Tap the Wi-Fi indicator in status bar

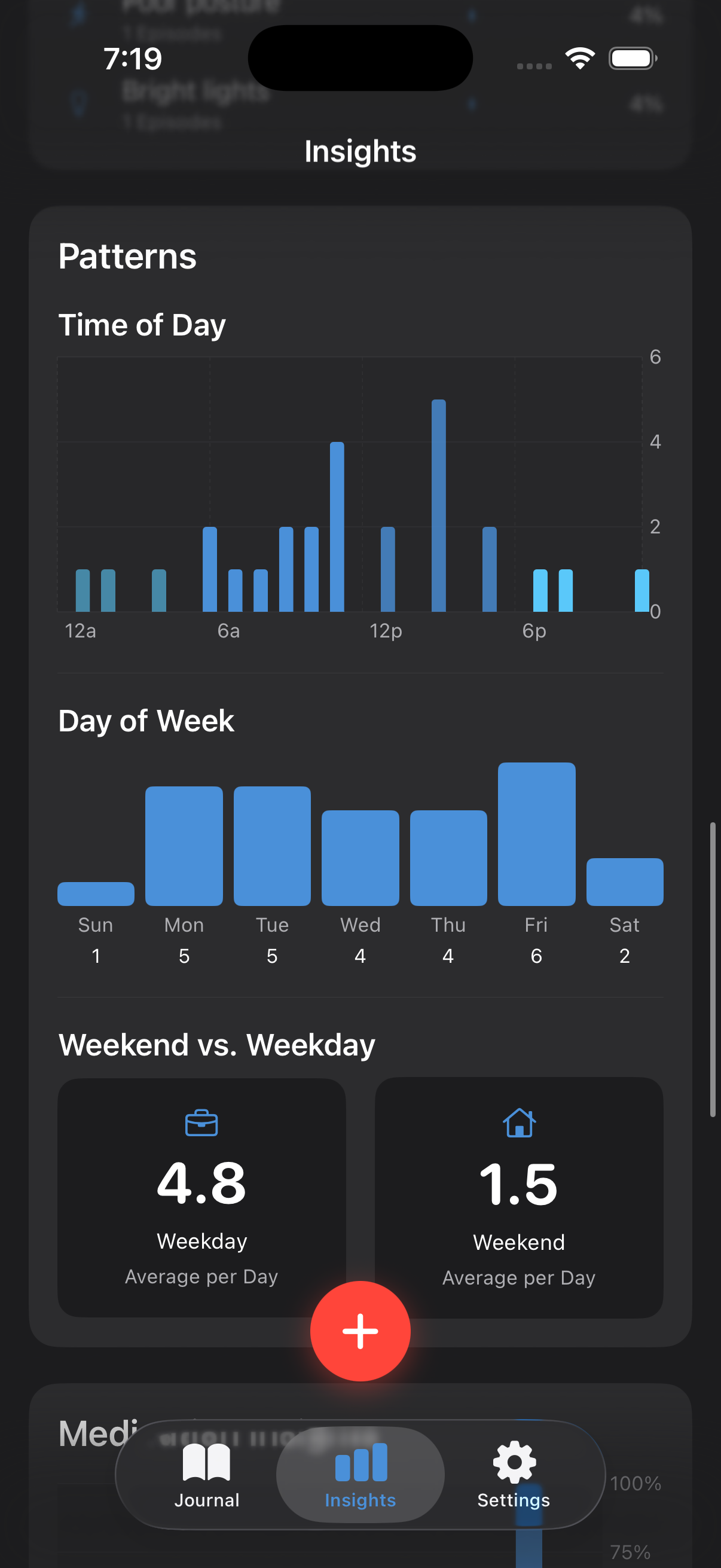[579, 58]
